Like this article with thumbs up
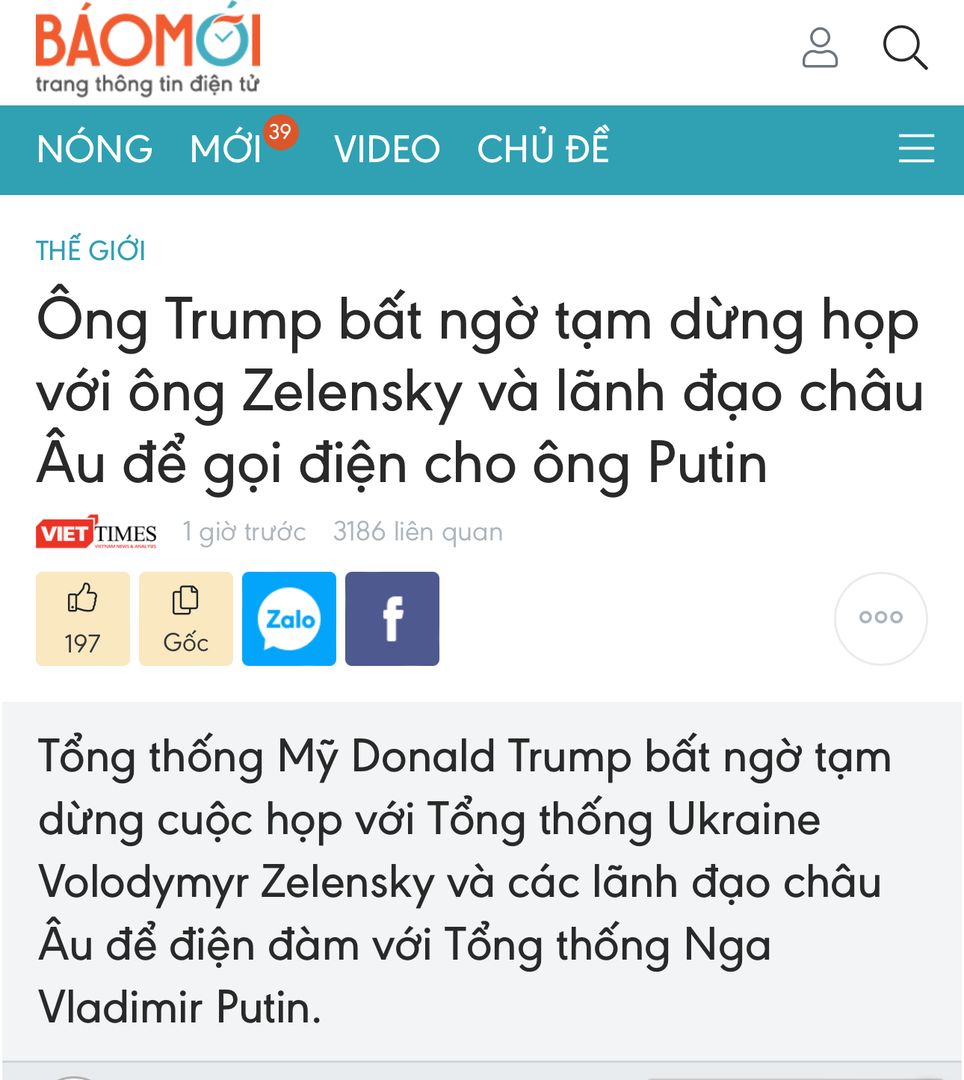Image resolution: width=964 pixels, height=1080 pixels. pos(83,619)
